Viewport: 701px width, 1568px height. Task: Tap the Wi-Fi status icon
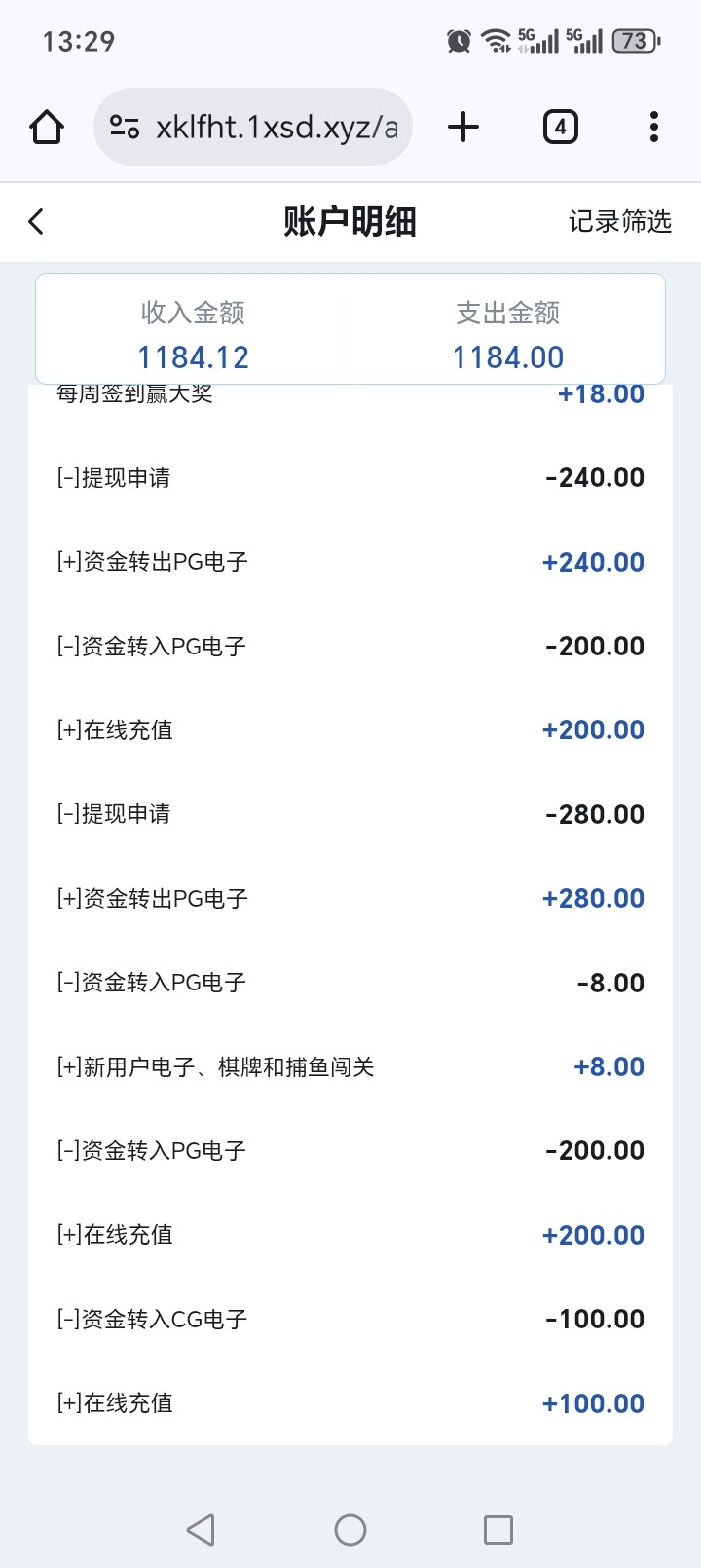[493, 41]
